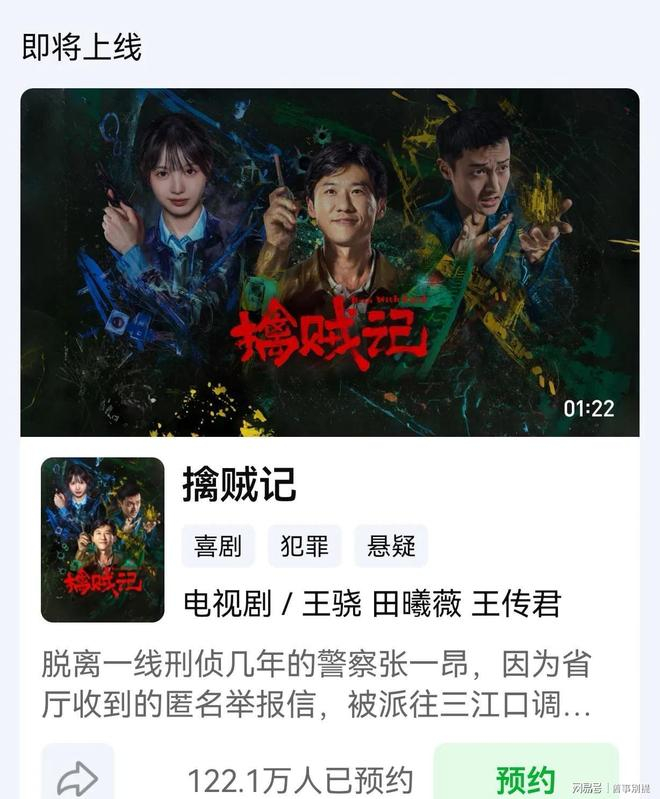The height and width of the screenshot is (799, 660).
Task: Tap the green 预约 button
Action: coord(525,777)
